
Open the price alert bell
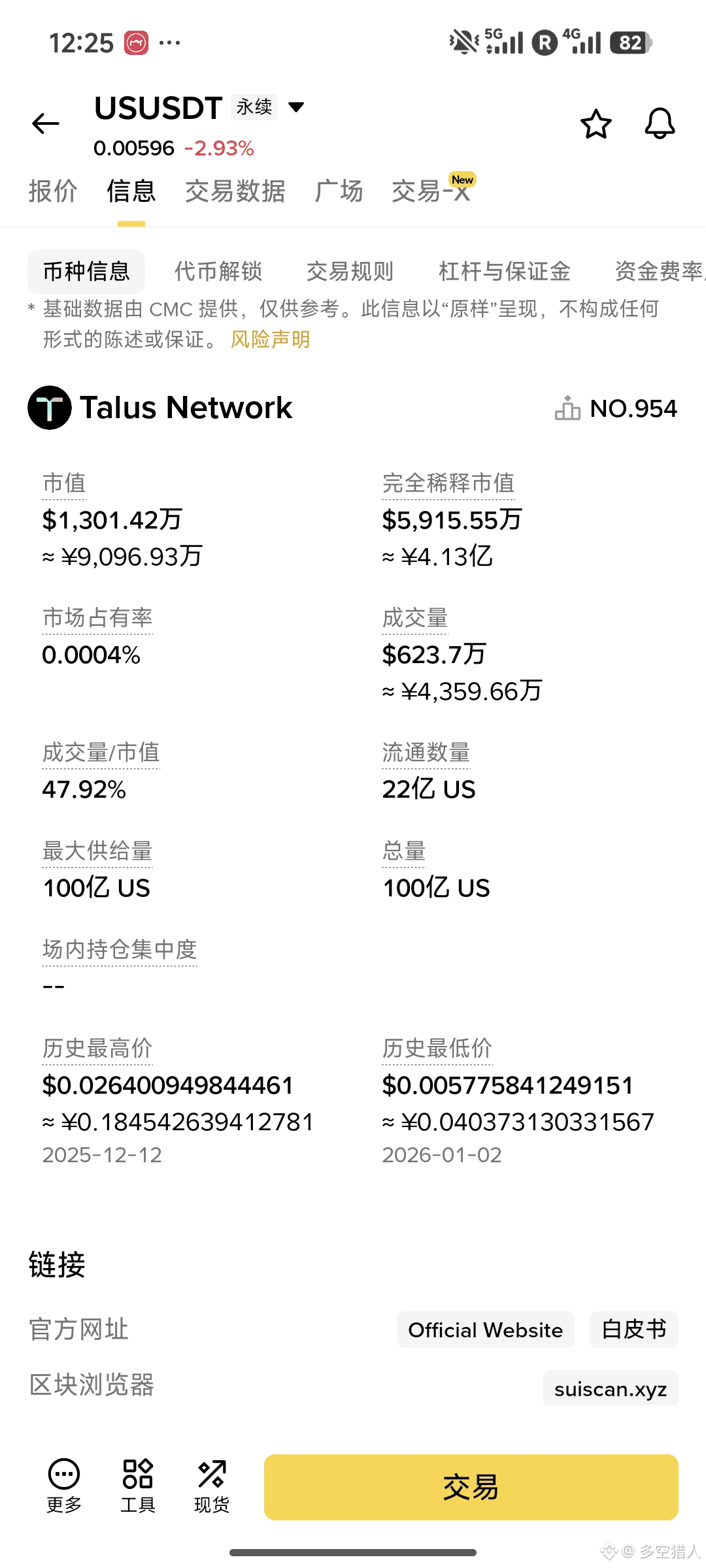(660, 123)
